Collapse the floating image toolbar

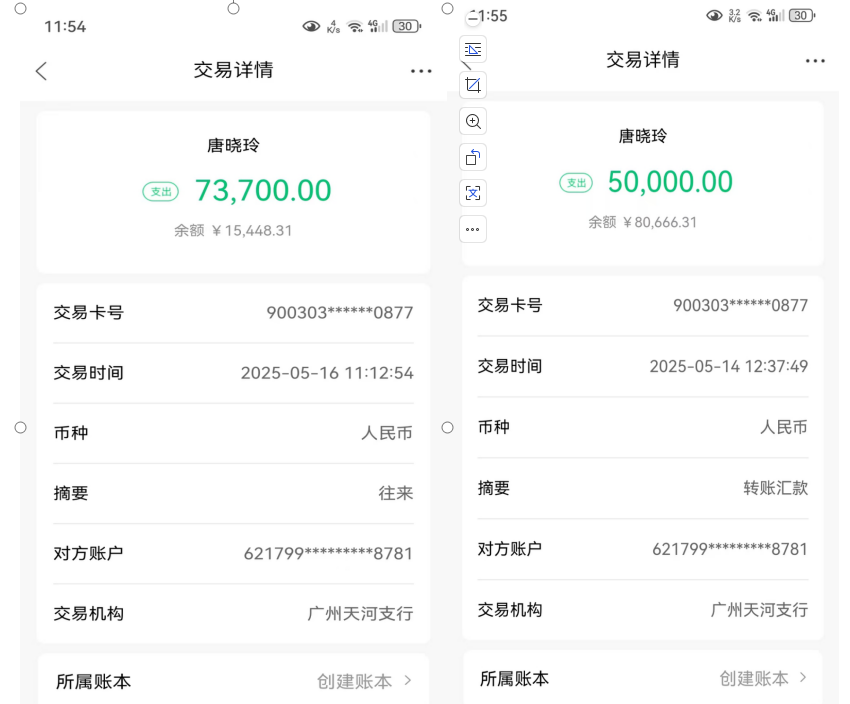tap(472, 19)
